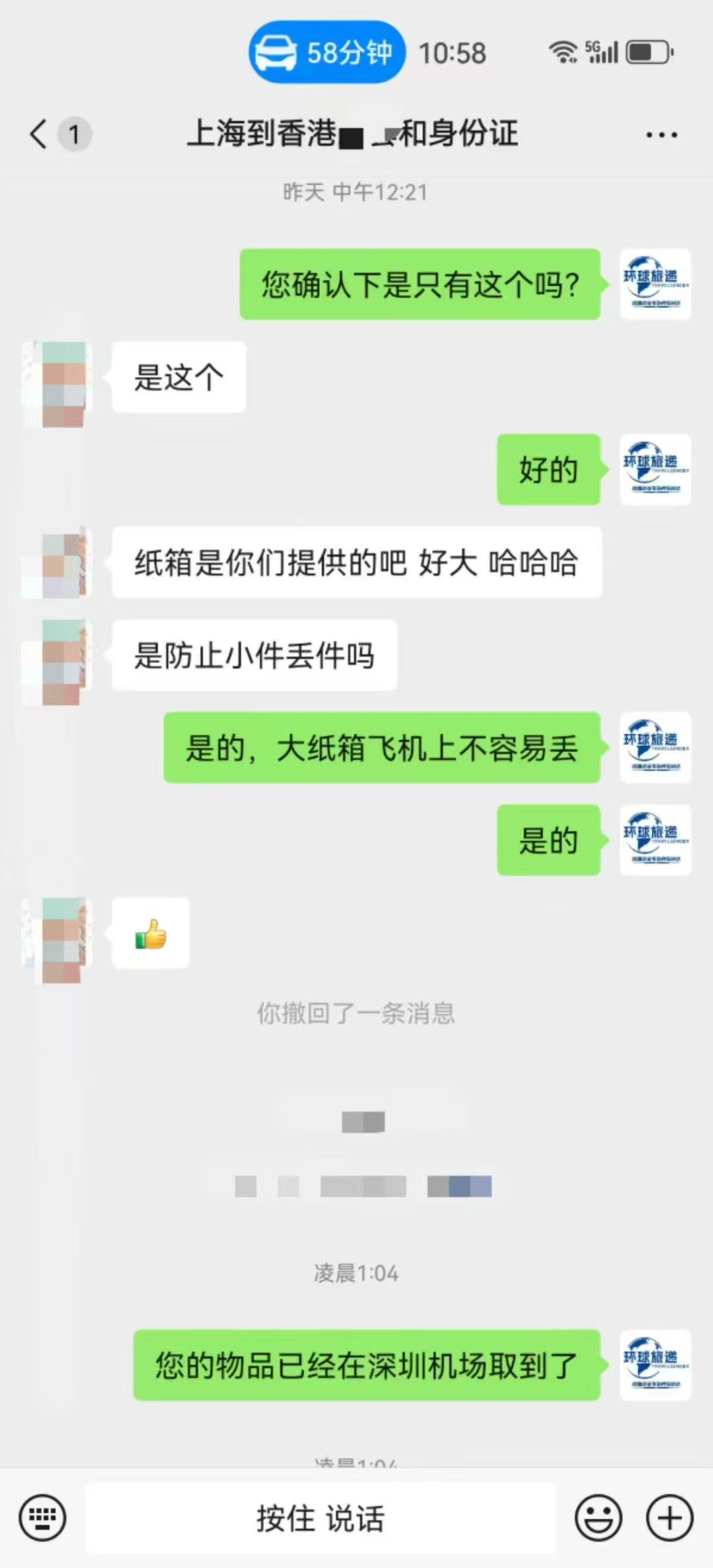The height and width of the screenshot is (1568, 713).
Task: Open the emoji sticker panel
Action: (x=598, y=1518)
